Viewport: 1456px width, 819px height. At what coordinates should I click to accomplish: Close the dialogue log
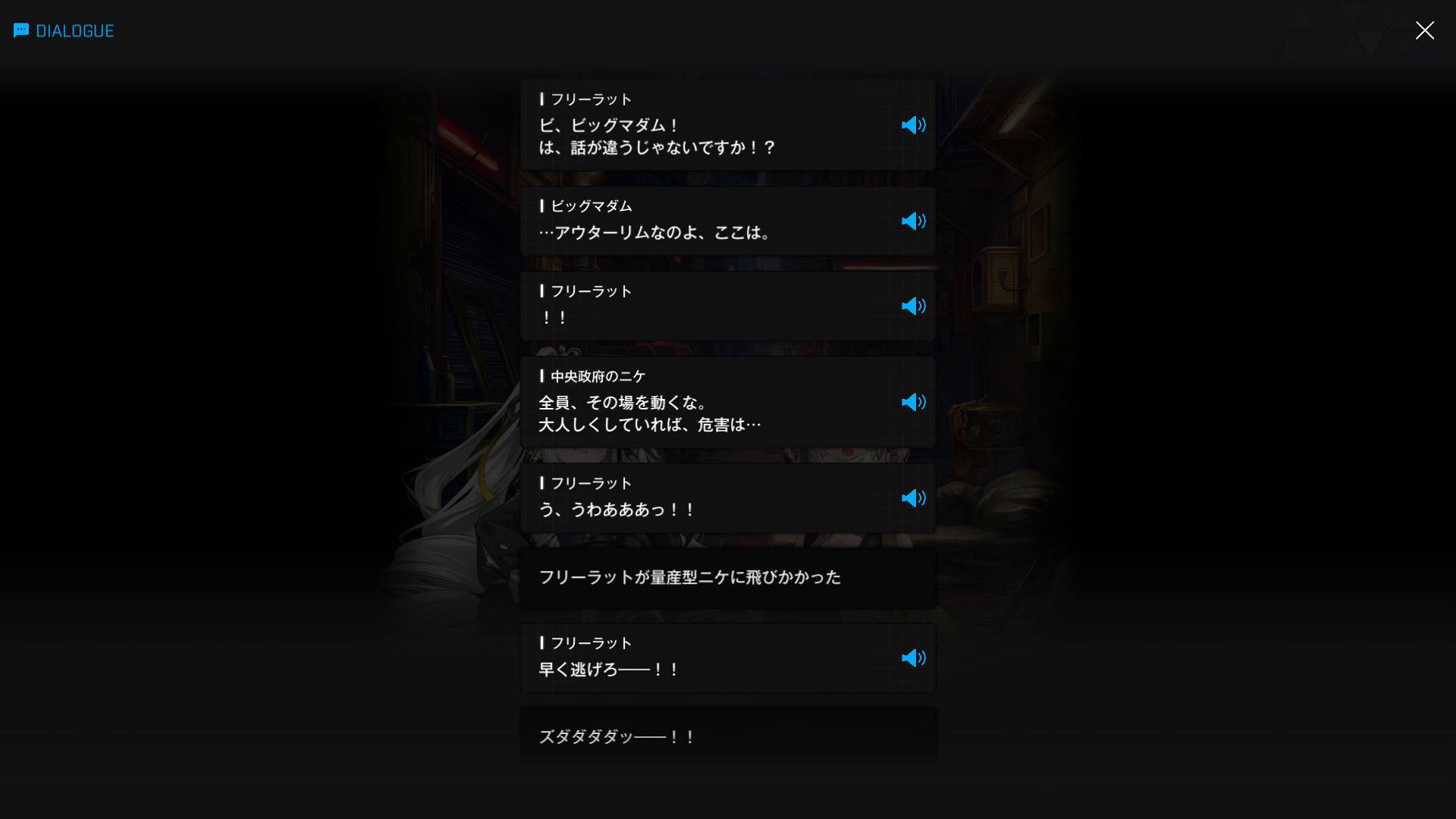pos(1424,30)
